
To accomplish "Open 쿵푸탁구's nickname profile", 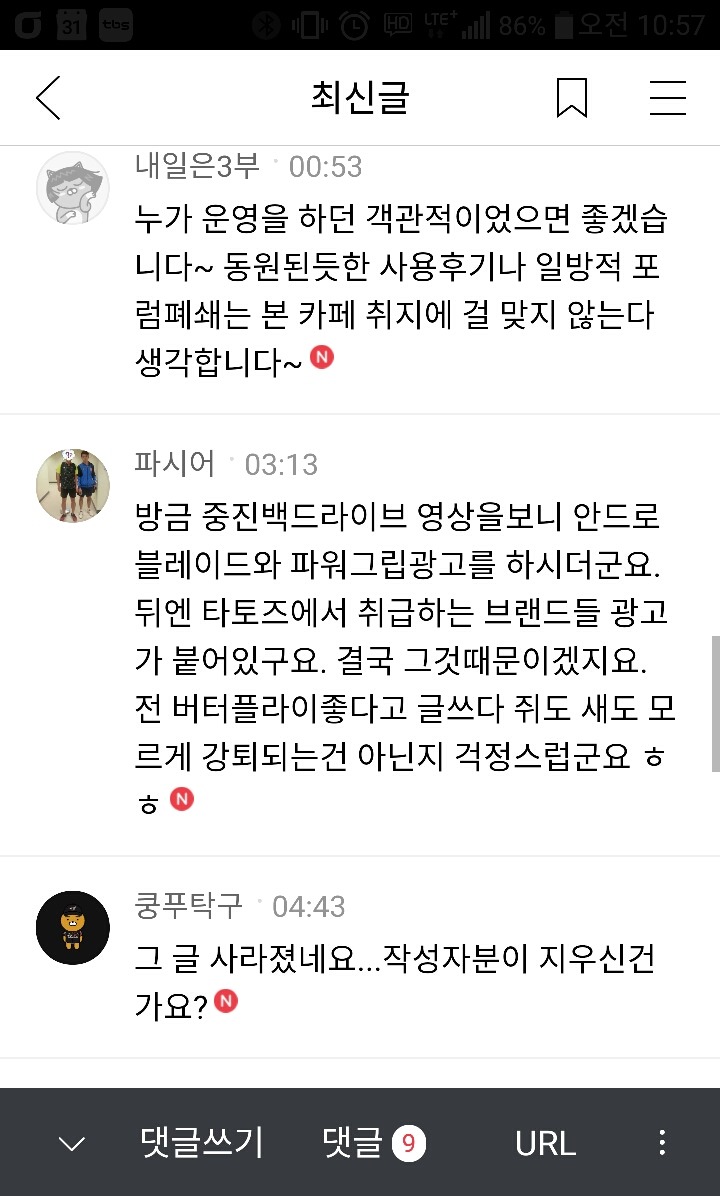I will click(x=189, y=906).
